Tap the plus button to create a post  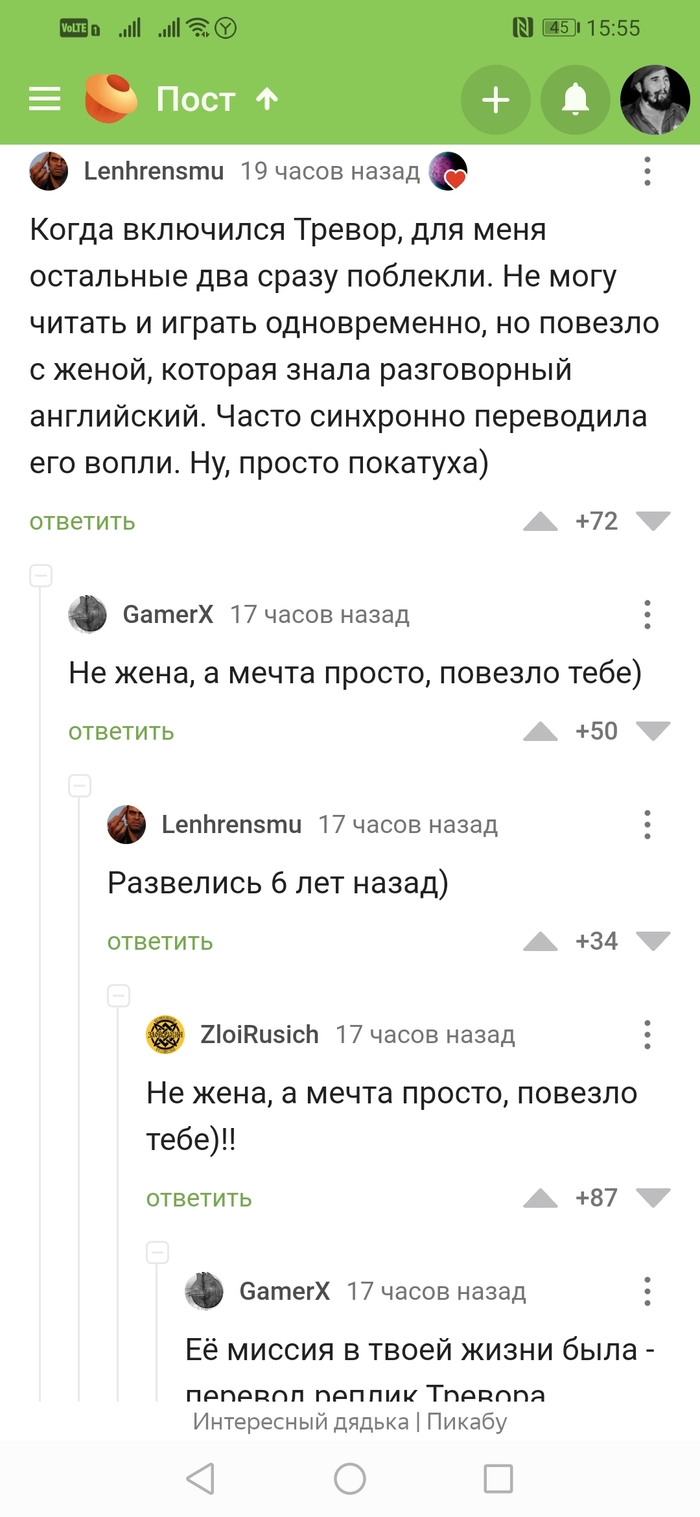(495, 99)
